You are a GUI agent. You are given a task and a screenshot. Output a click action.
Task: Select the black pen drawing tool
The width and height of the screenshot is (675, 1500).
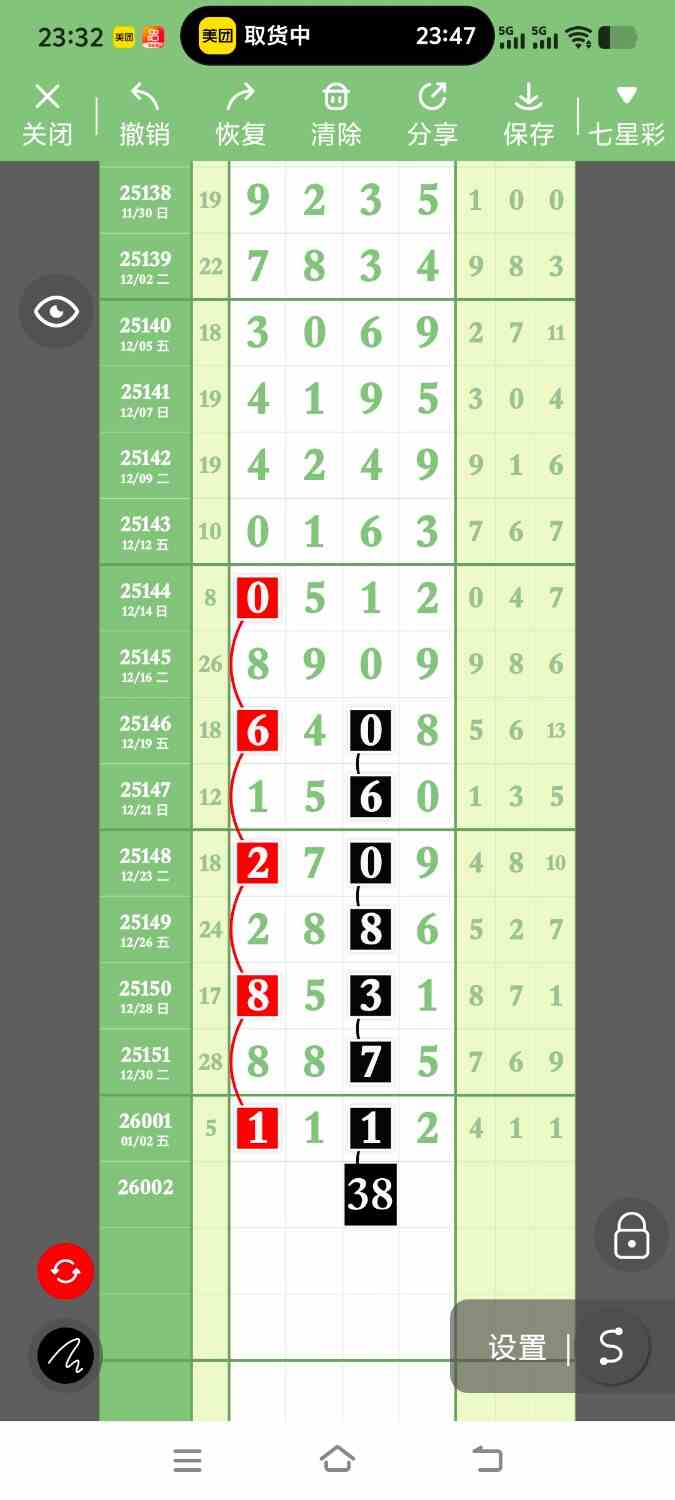pos(65,1356)
